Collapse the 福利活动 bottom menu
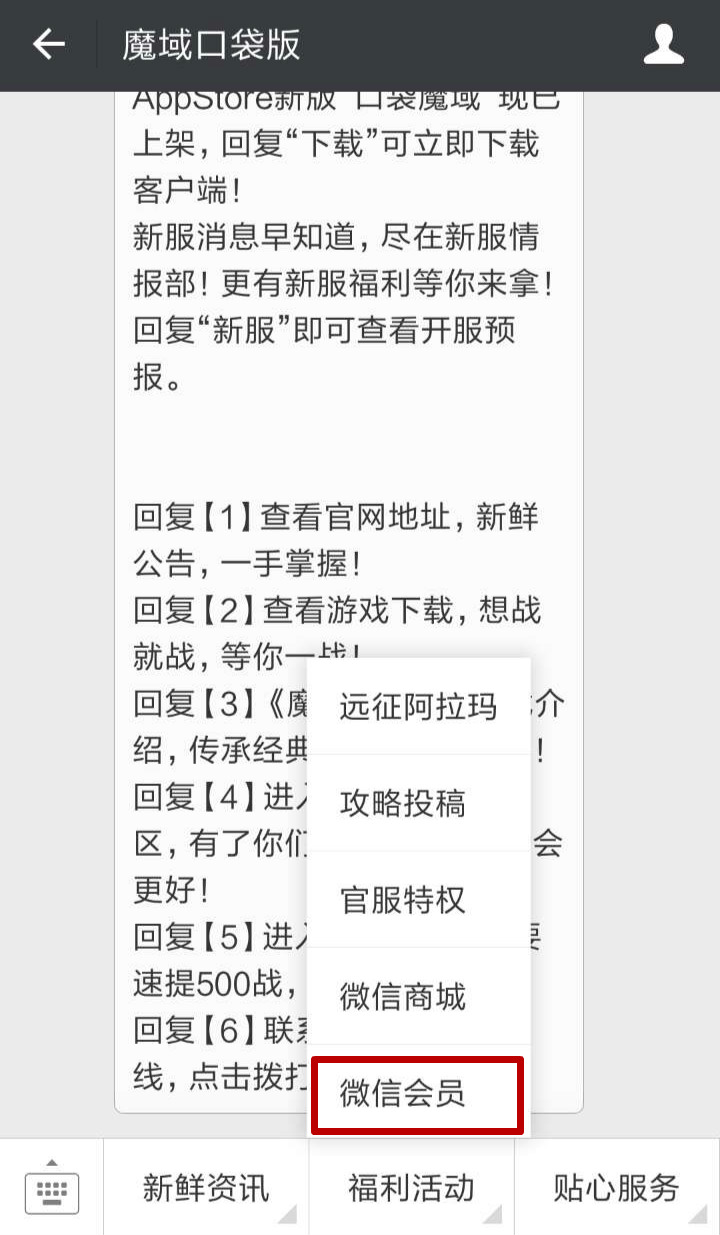 tap(411, 1188)
